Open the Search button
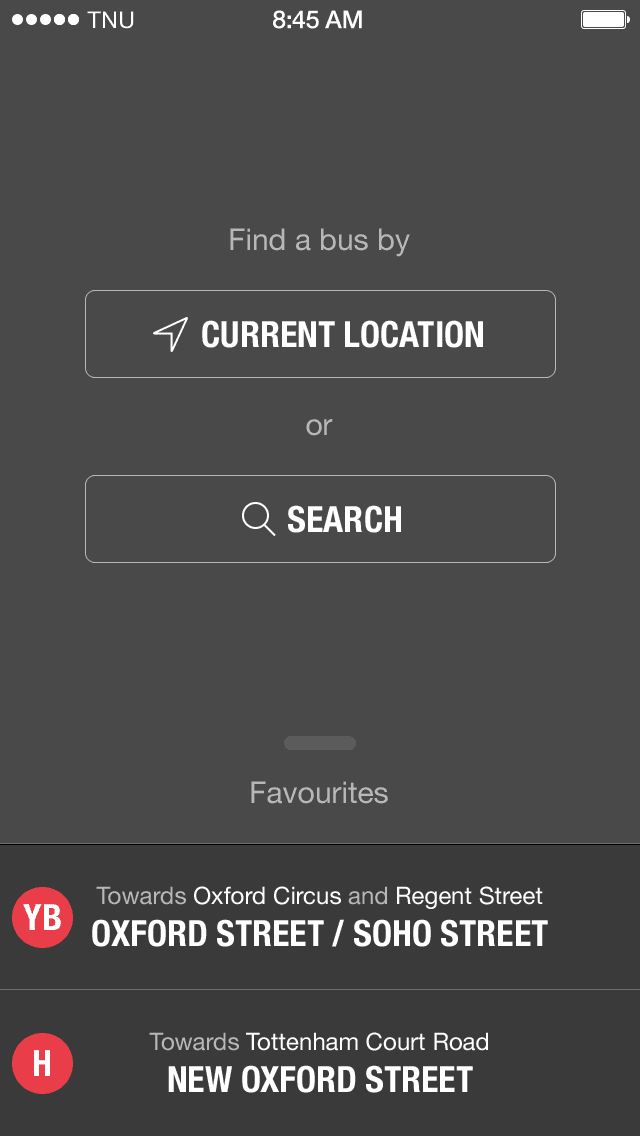640x1136 pixels. point(320,519)
